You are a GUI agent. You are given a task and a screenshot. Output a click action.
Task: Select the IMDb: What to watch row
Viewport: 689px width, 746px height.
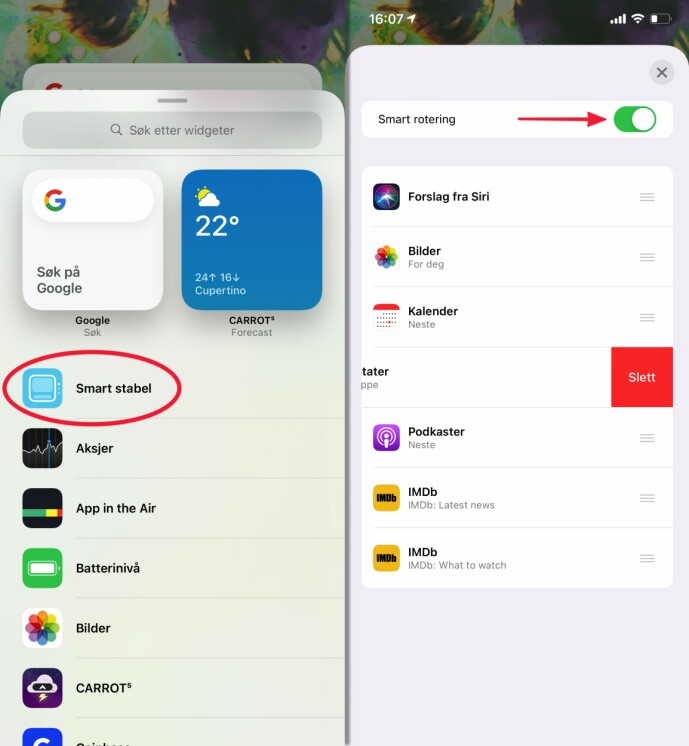(500, 558)
